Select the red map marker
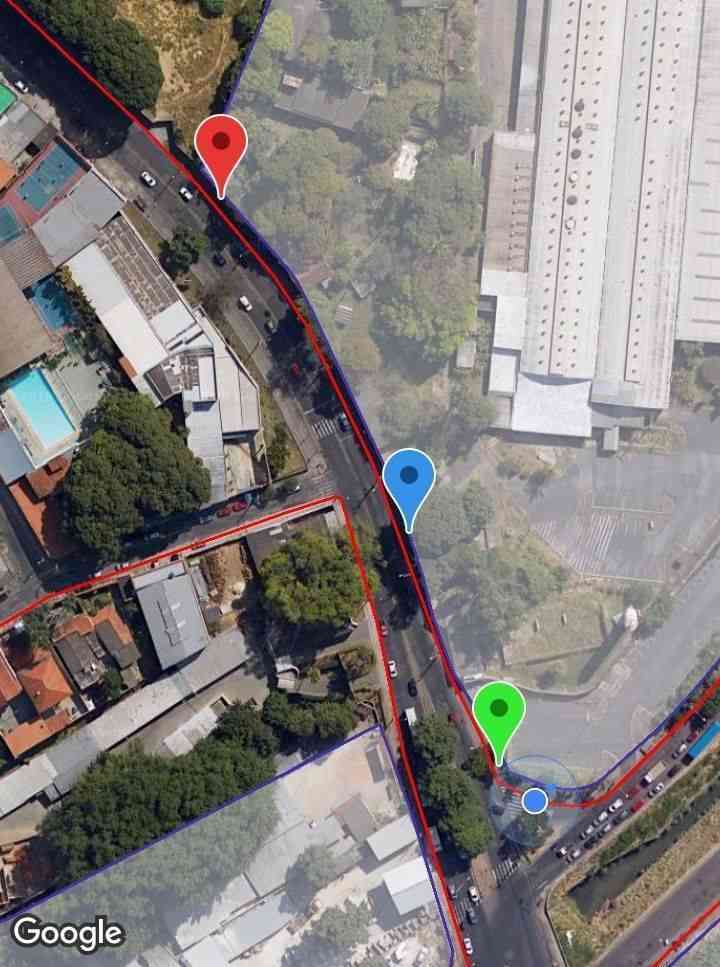Viewport: 720px width, 967px height. 221,145
